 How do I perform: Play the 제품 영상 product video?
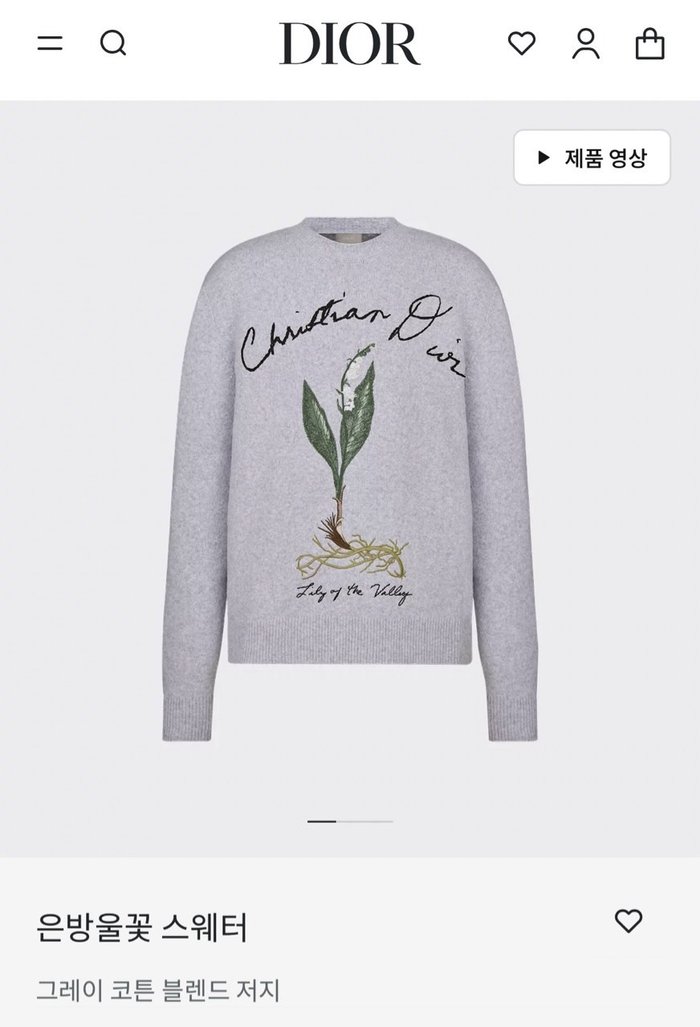(x=592, y=157)
